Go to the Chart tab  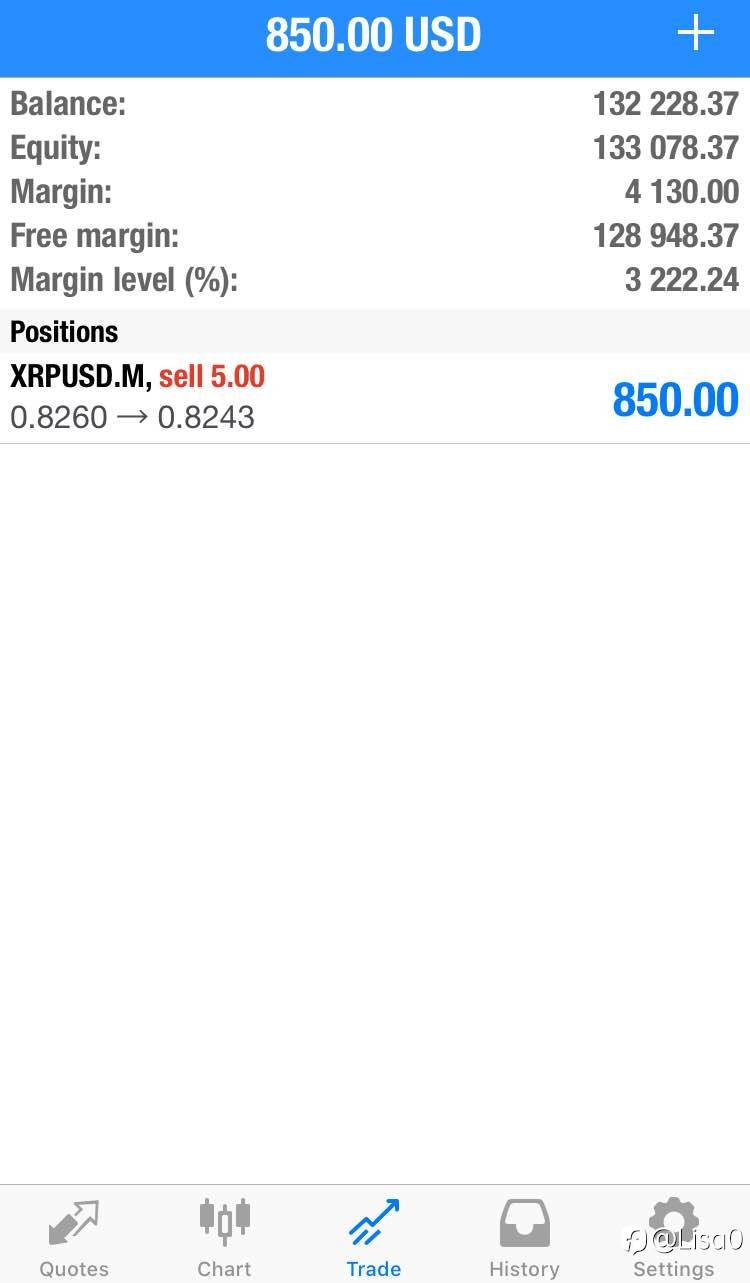(224, 1237)
